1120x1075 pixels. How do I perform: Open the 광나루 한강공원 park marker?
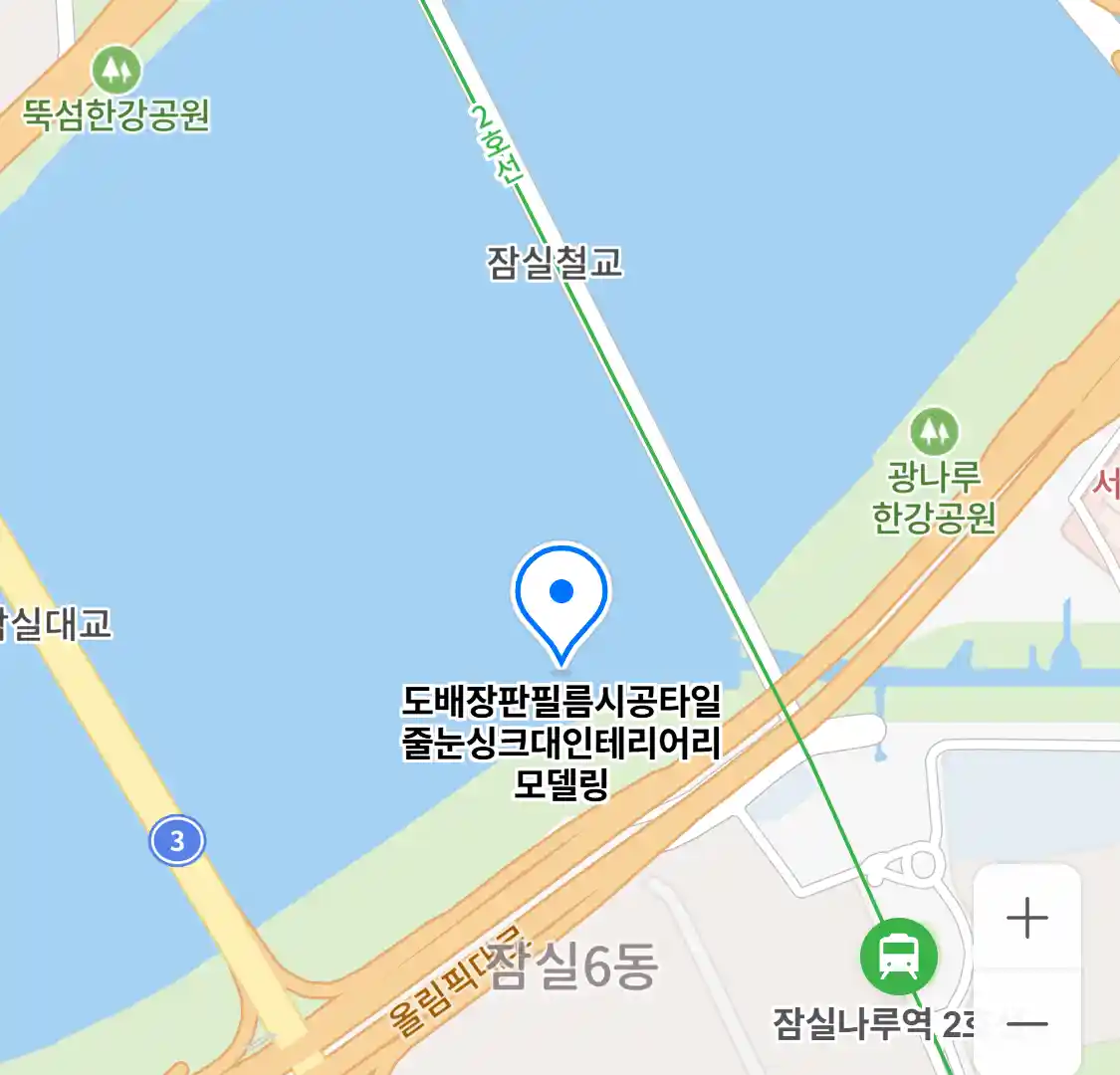934,432
